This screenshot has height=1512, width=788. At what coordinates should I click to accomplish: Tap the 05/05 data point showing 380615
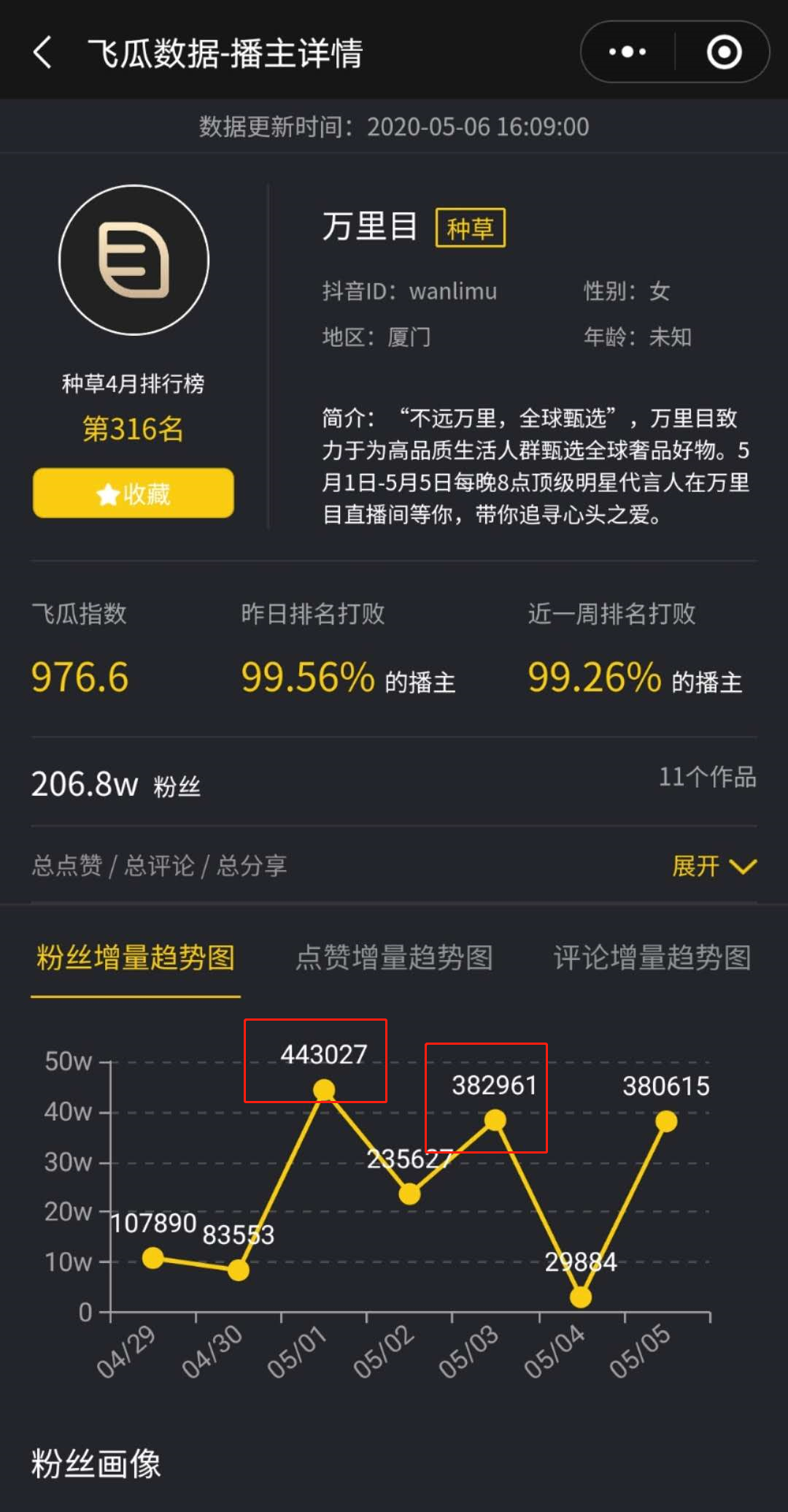coord(665,1121)
